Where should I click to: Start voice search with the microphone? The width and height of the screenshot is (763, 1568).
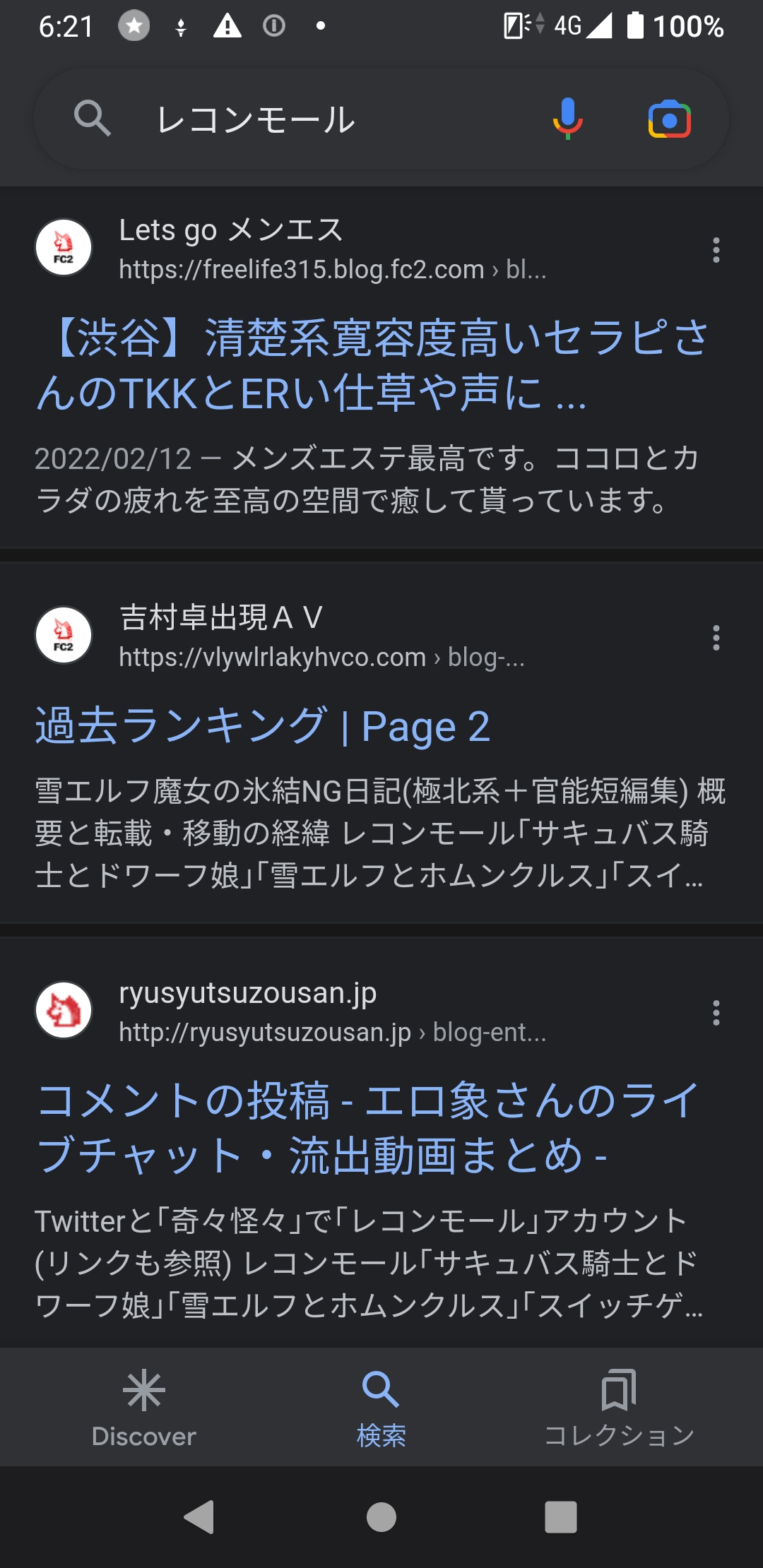[x=567, y=119]
